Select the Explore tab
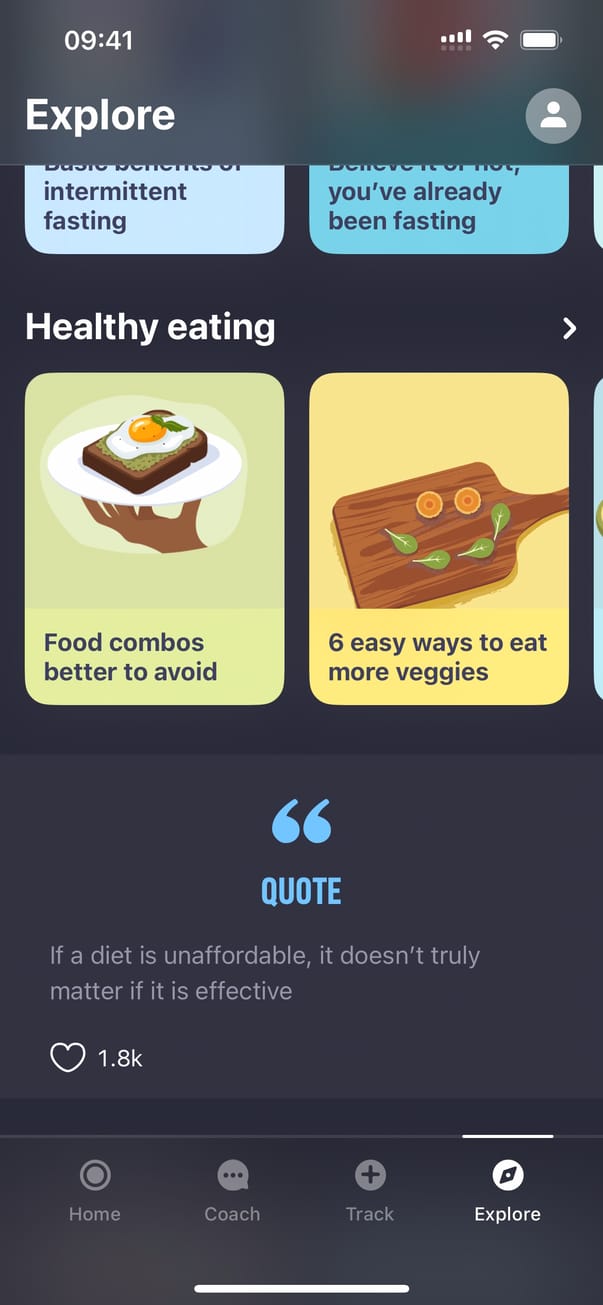603x1305 pixels. coord(507,1192)
